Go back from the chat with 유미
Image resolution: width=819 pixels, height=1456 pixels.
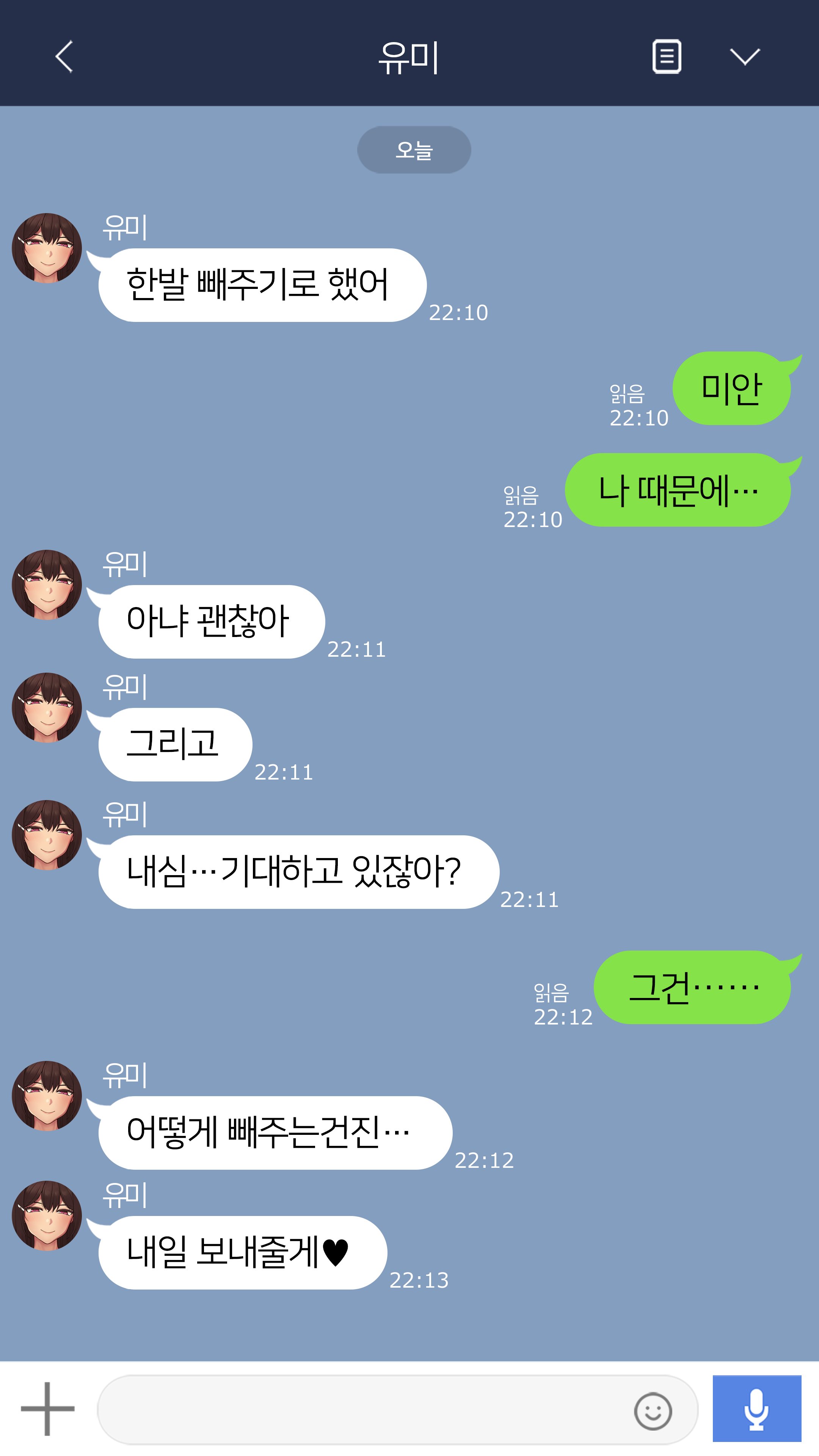(x=64, y=56)
